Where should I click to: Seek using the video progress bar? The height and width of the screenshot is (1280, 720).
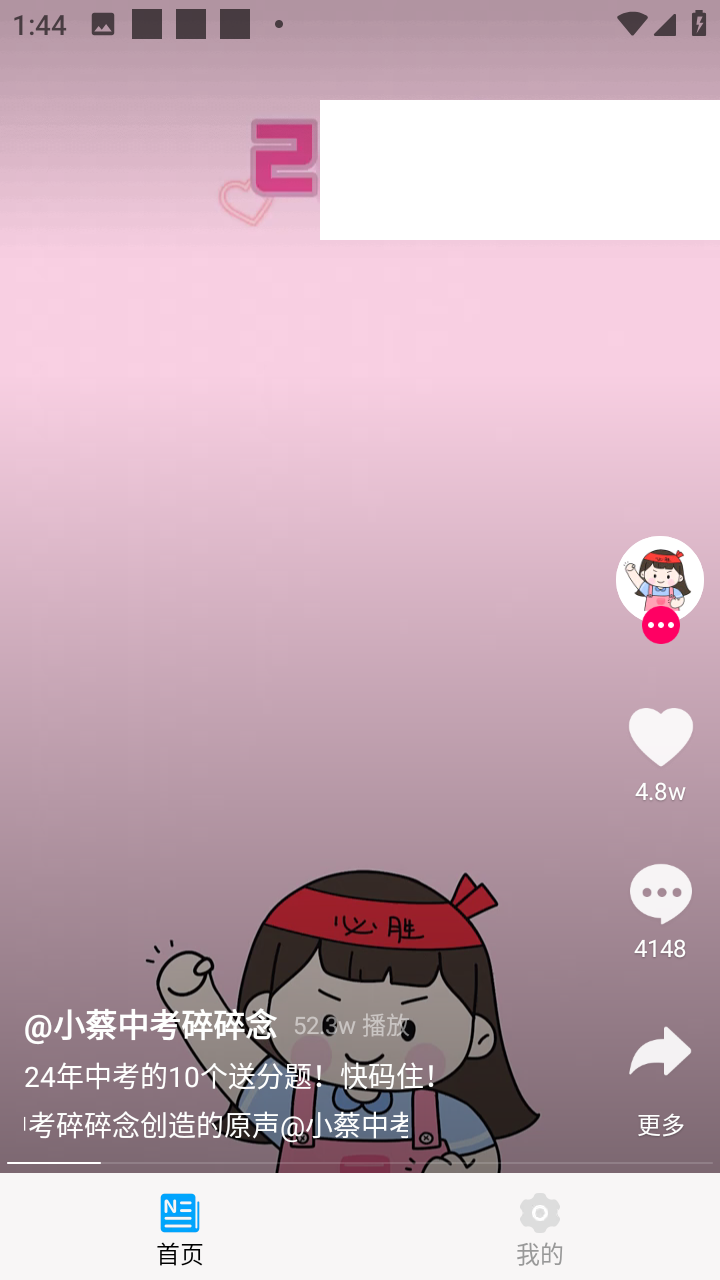click(360, 1163)
